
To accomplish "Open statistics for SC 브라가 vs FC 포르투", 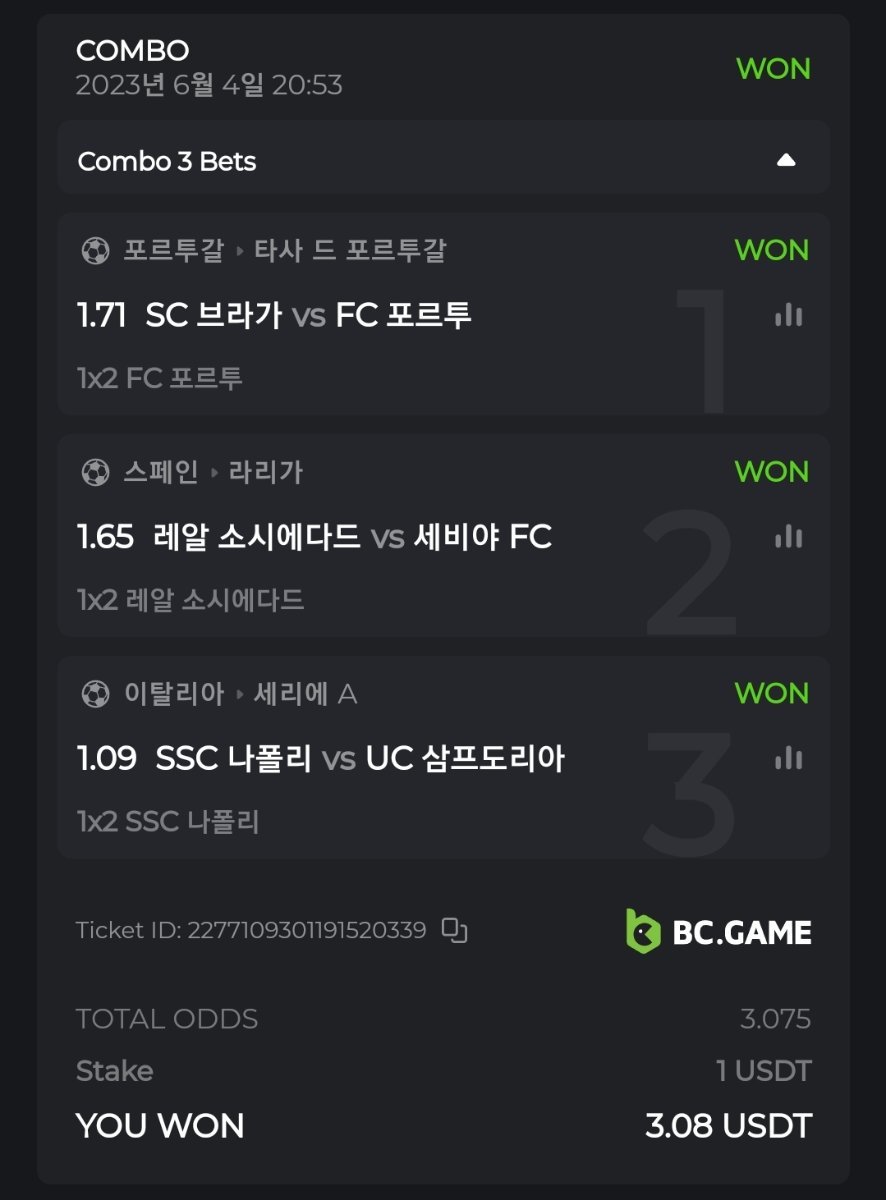I will 788,316.
